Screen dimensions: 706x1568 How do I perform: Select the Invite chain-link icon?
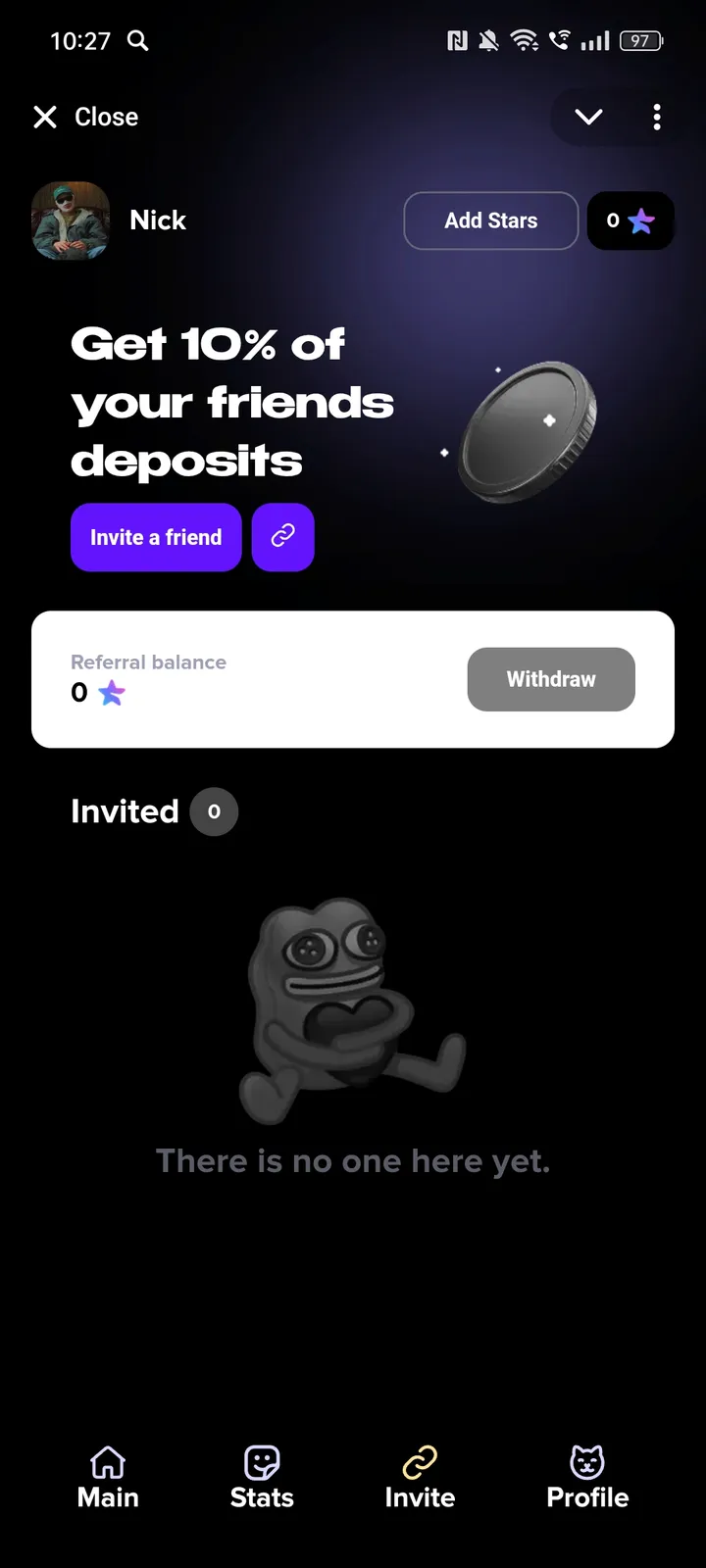click(420, 1464)
